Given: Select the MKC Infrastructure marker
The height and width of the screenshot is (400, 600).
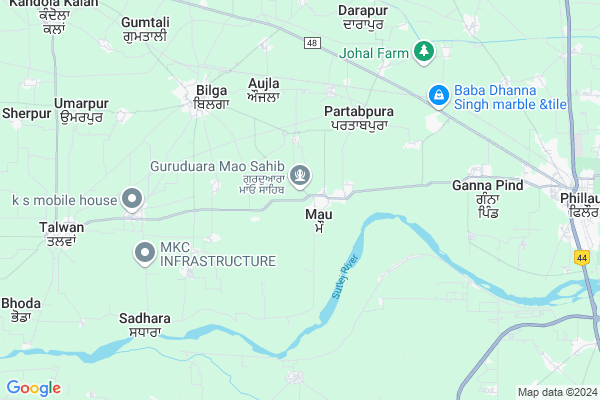Looking at the screenshot, I should (x=145, y=252).
